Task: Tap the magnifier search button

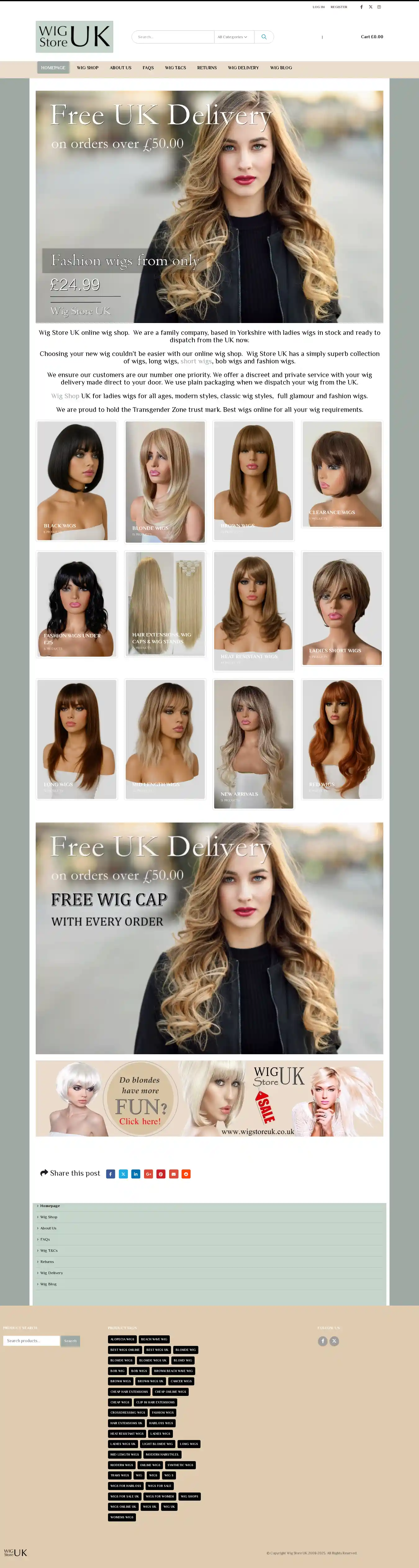Action: (264, 37)
